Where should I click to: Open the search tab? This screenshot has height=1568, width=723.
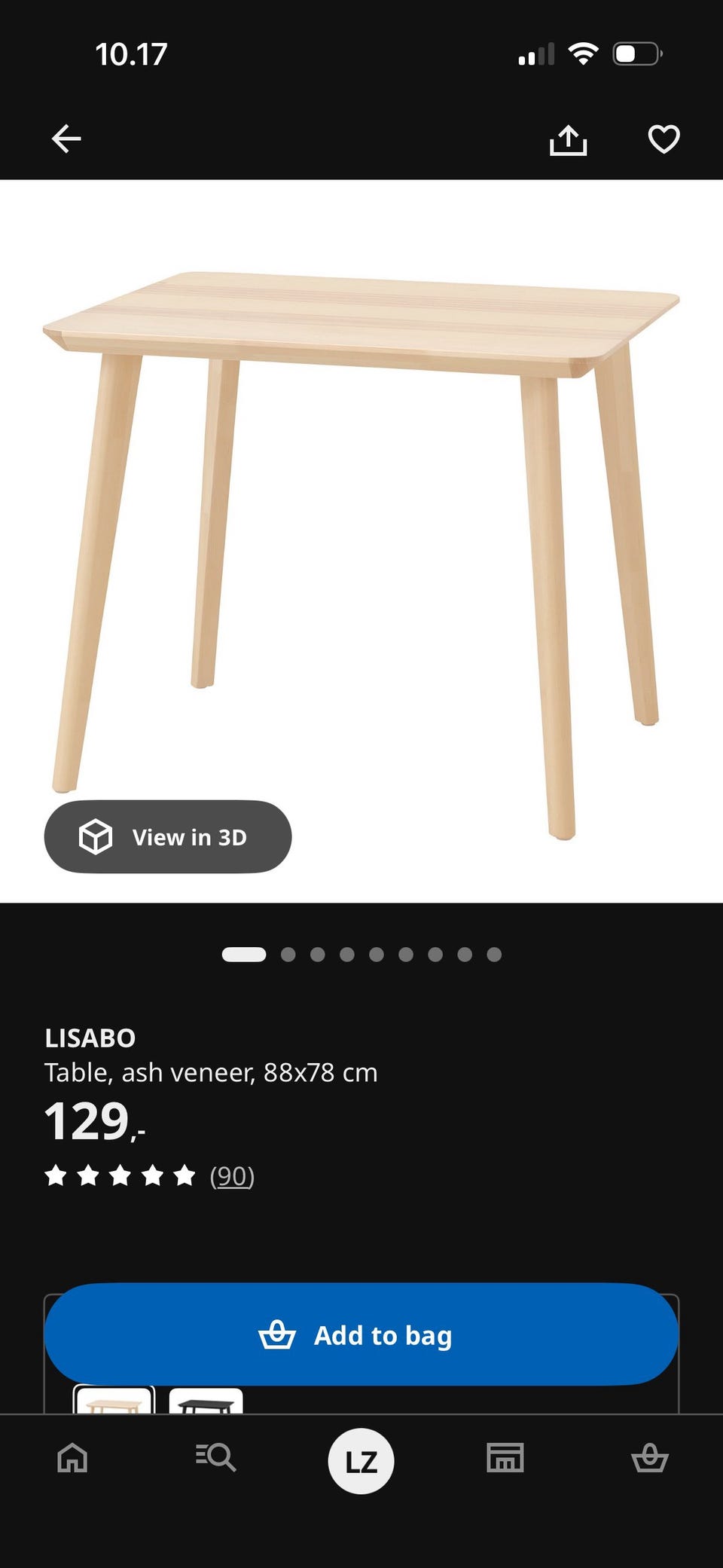pyautogui.click(x=216, y=1457)
